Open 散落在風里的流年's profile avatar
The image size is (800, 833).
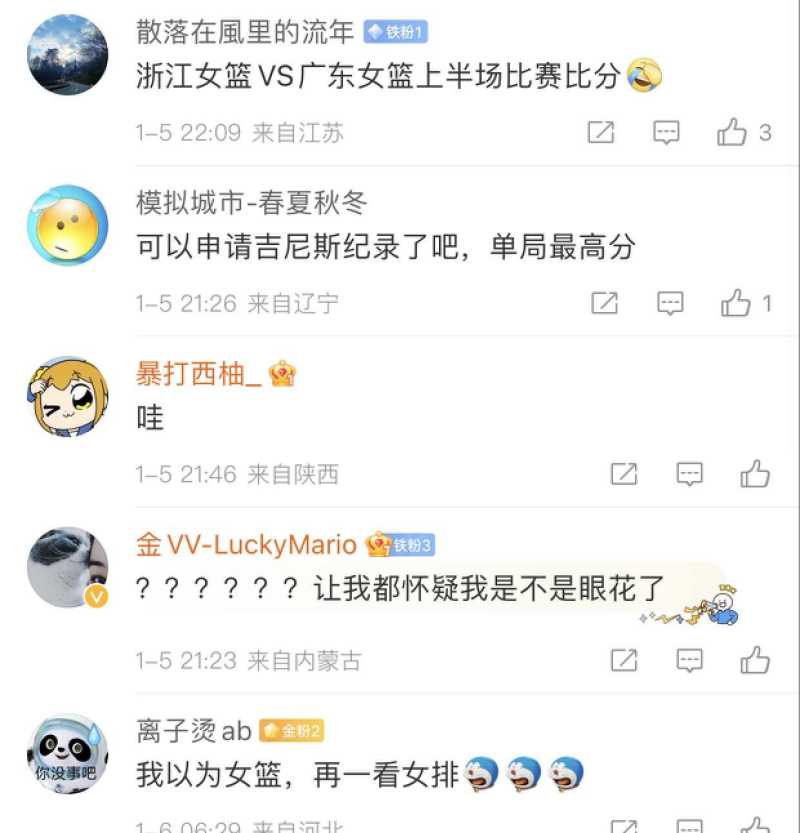coord(68,55)
